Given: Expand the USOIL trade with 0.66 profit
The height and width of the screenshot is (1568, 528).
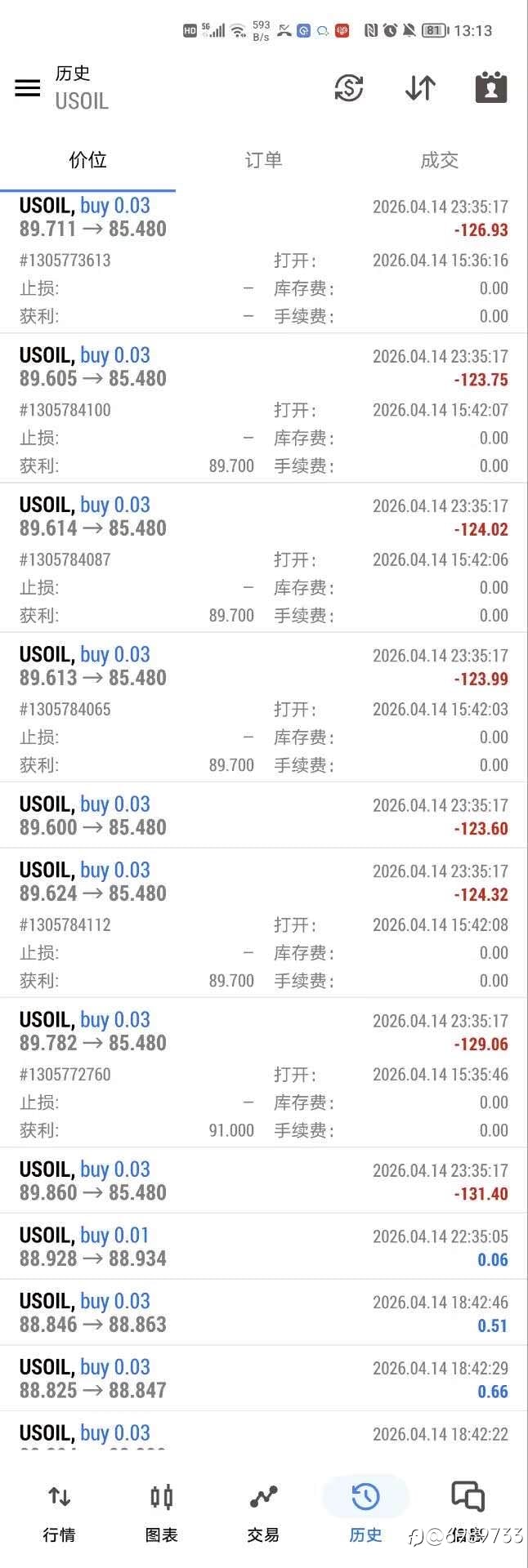Looking at the screenshot, I should (263, 1379).
